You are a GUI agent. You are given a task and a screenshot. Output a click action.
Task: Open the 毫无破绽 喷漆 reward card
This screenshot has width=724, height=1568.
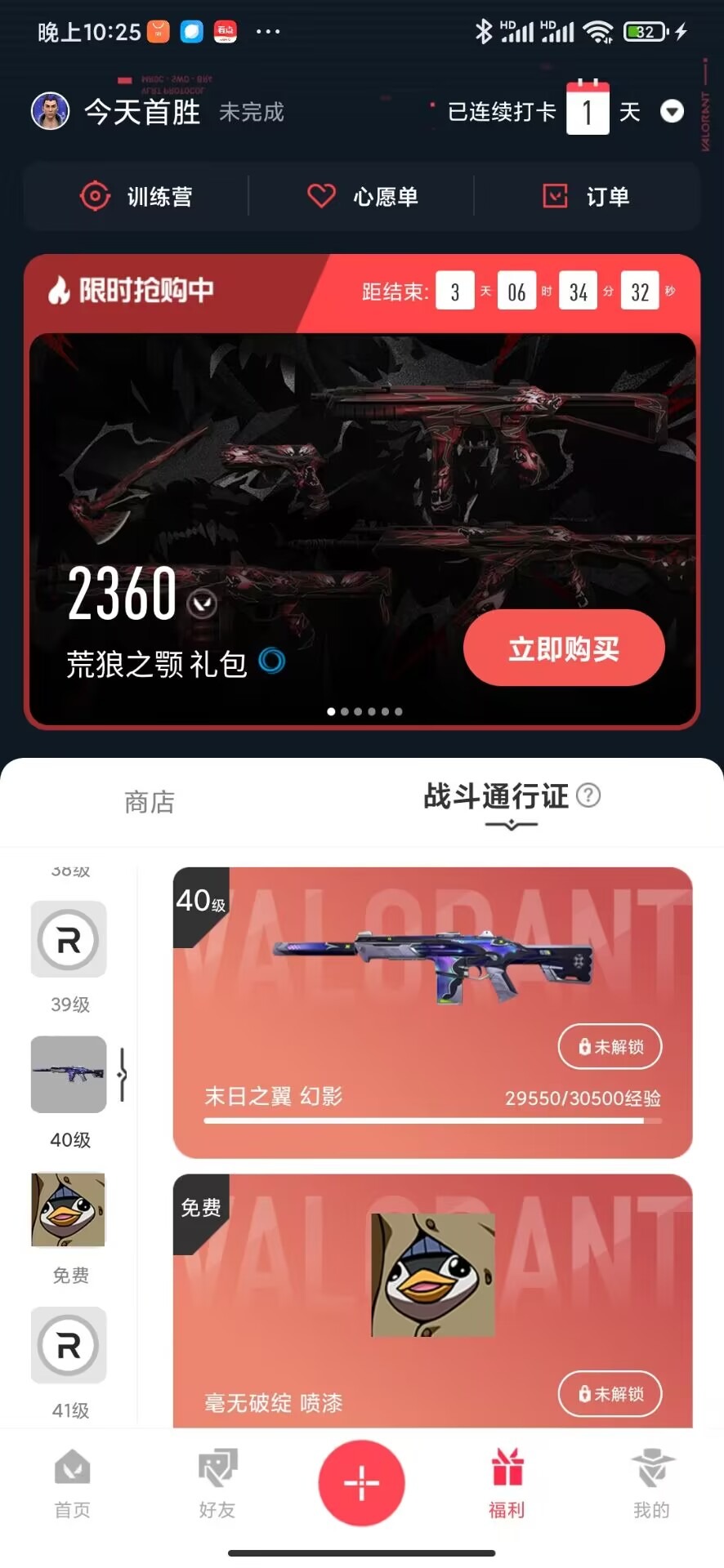pos(432,1301)
